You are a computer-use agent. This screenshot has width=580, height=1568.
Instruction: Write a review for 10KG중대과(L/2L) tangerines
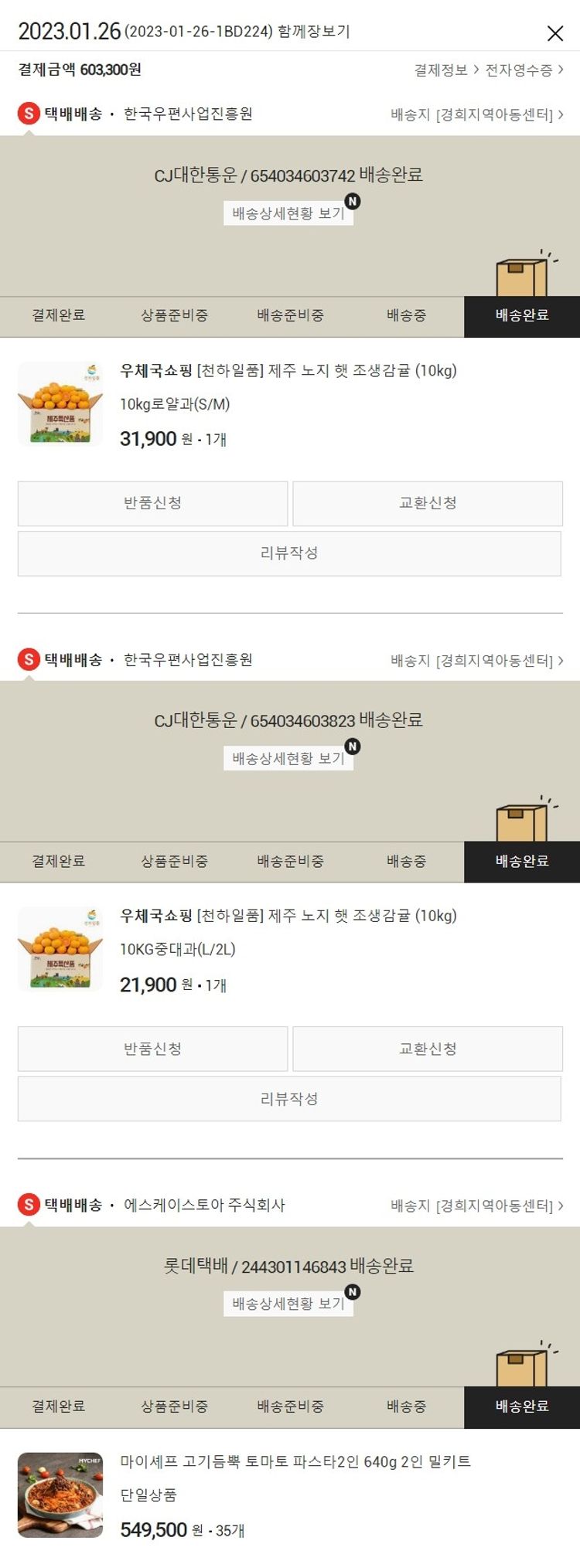(x=289, y=1099)
